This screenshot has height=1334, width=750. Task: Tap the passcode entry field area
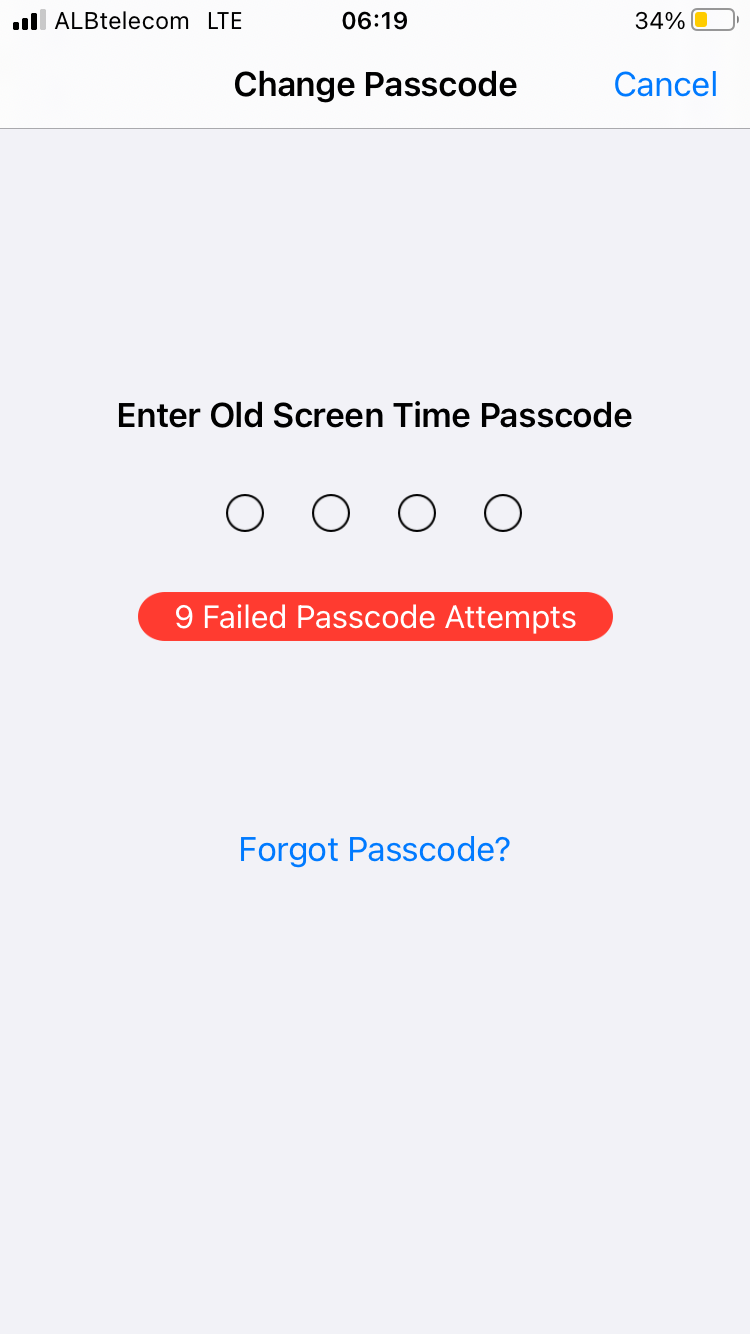click(374, 512)
